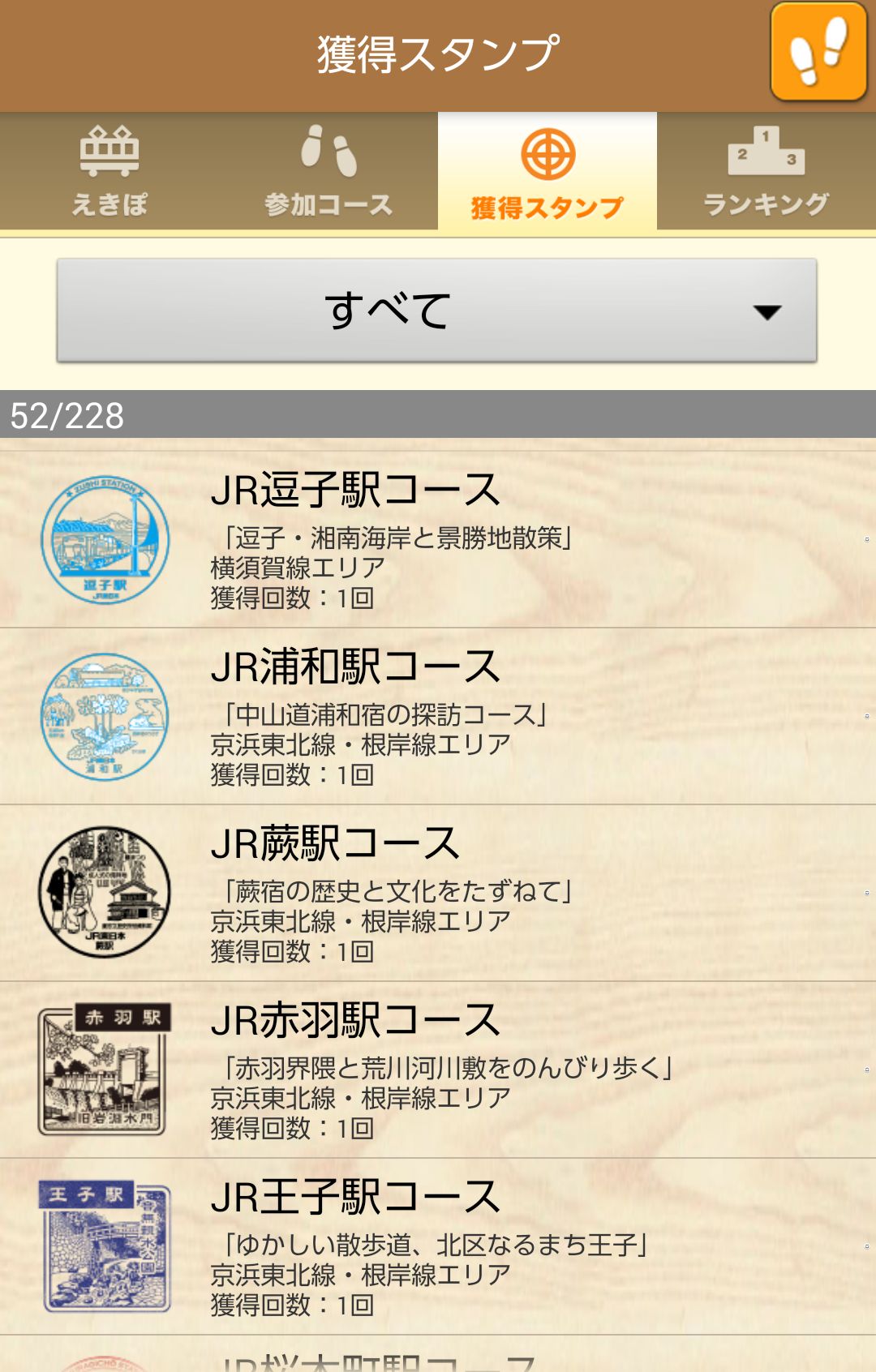View the JR浦和駅コース stamp

438,717
